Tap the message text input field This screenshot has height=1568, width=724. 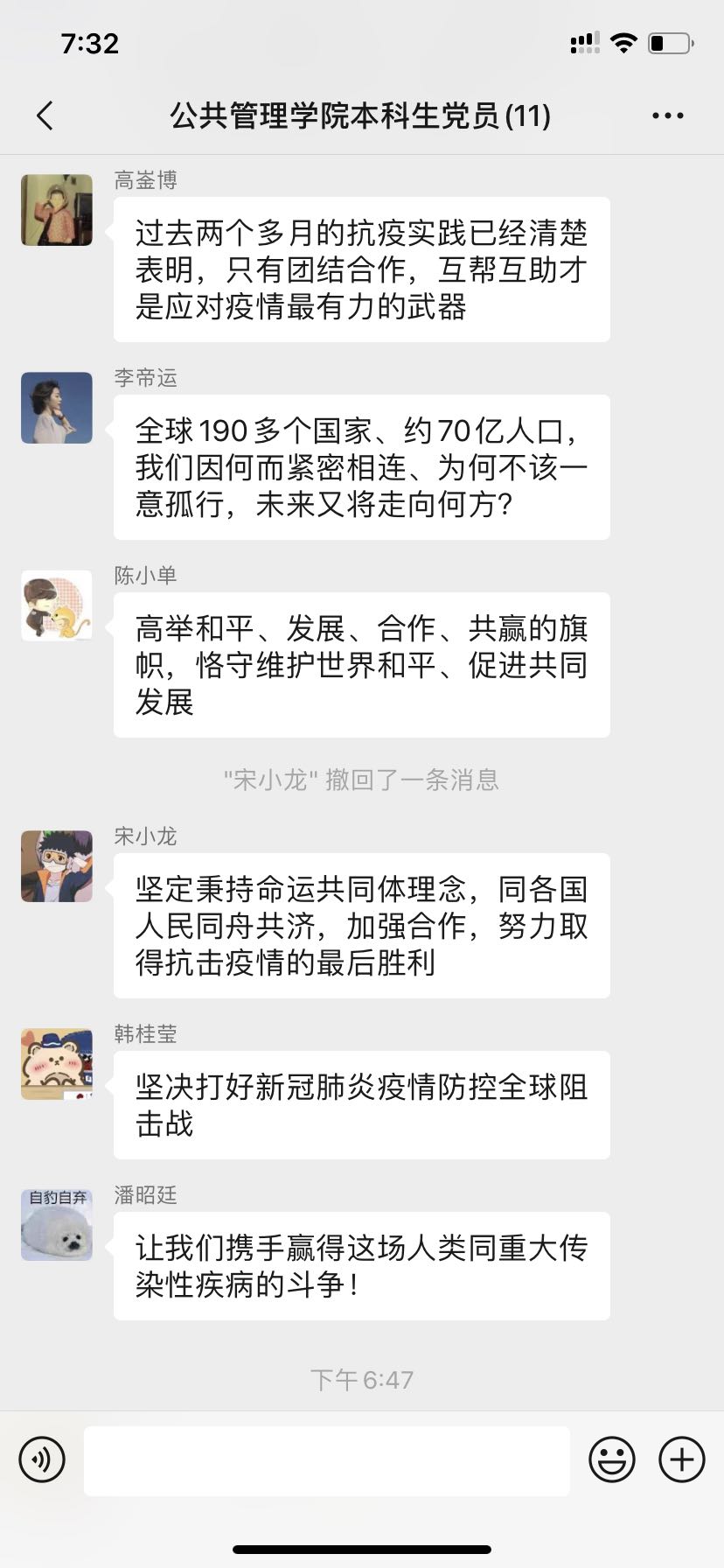click(x=327, y=1459)
